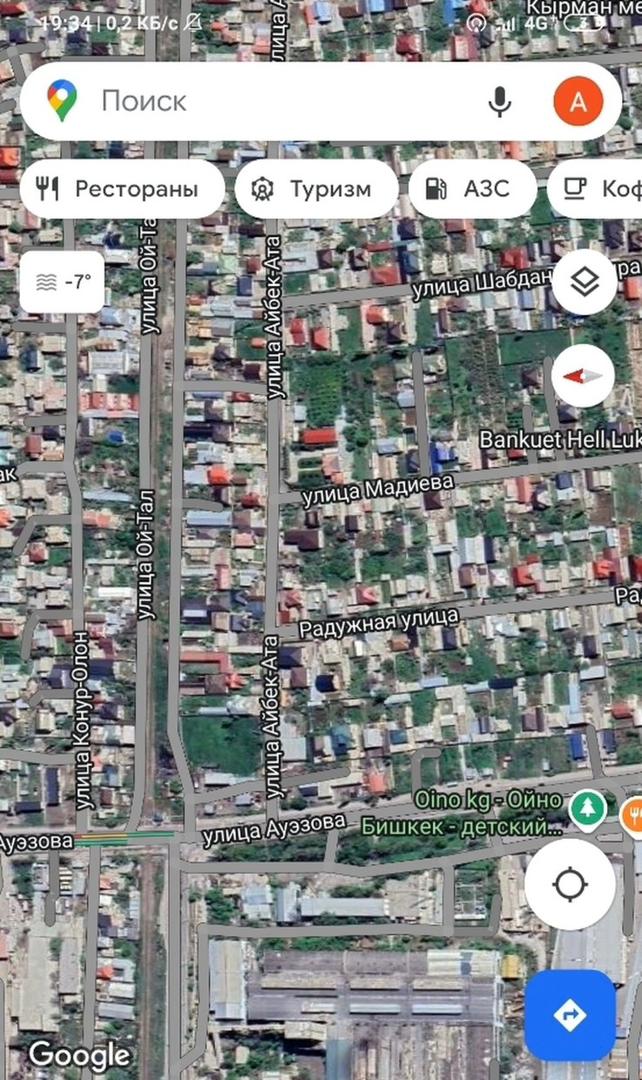Viewport: 642px width, 1080px height.
Task: Open directions with the blue arrow button
Action: (x=570, y=1015)
